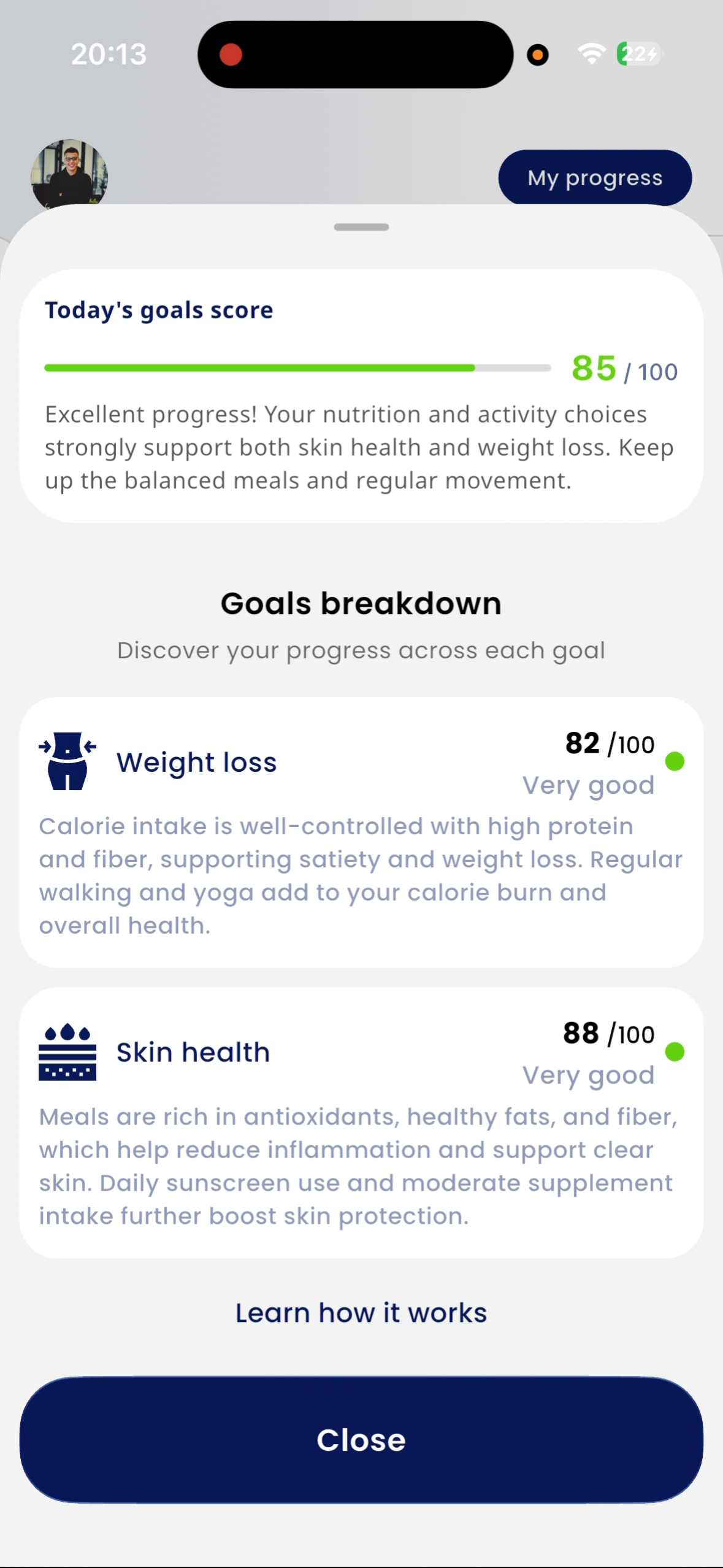Tap the clock showing 20:13
Viewport: 723px width, 1568px height.
pos(108,54)
